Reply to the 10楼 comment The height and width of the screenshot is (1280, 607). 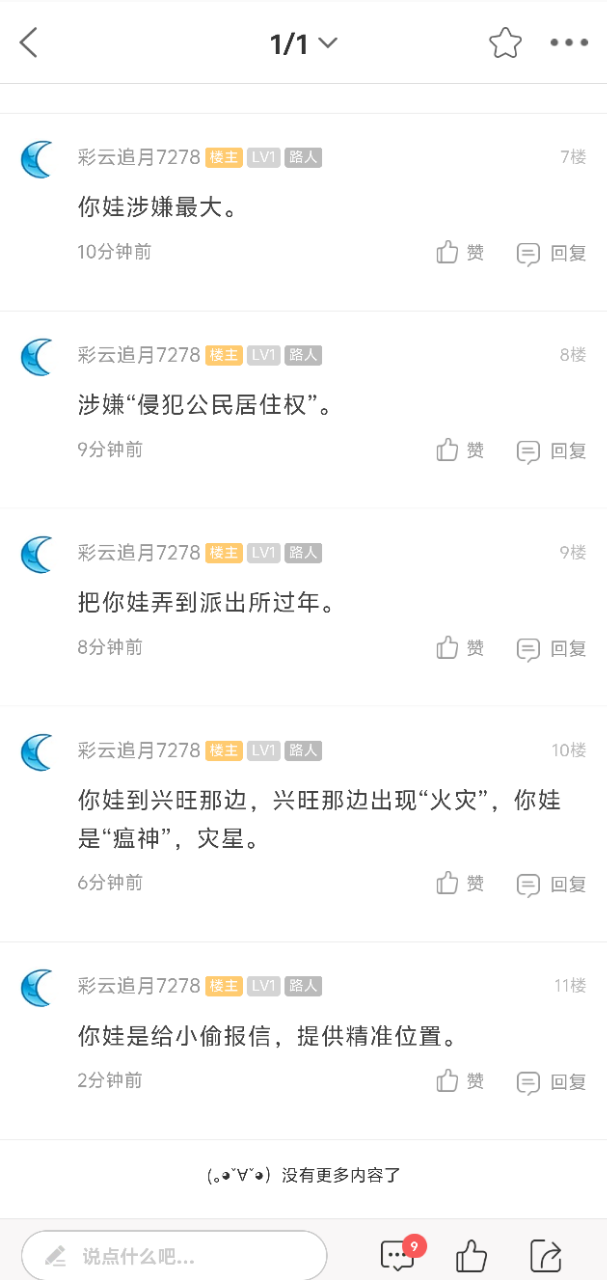(551, 885)
